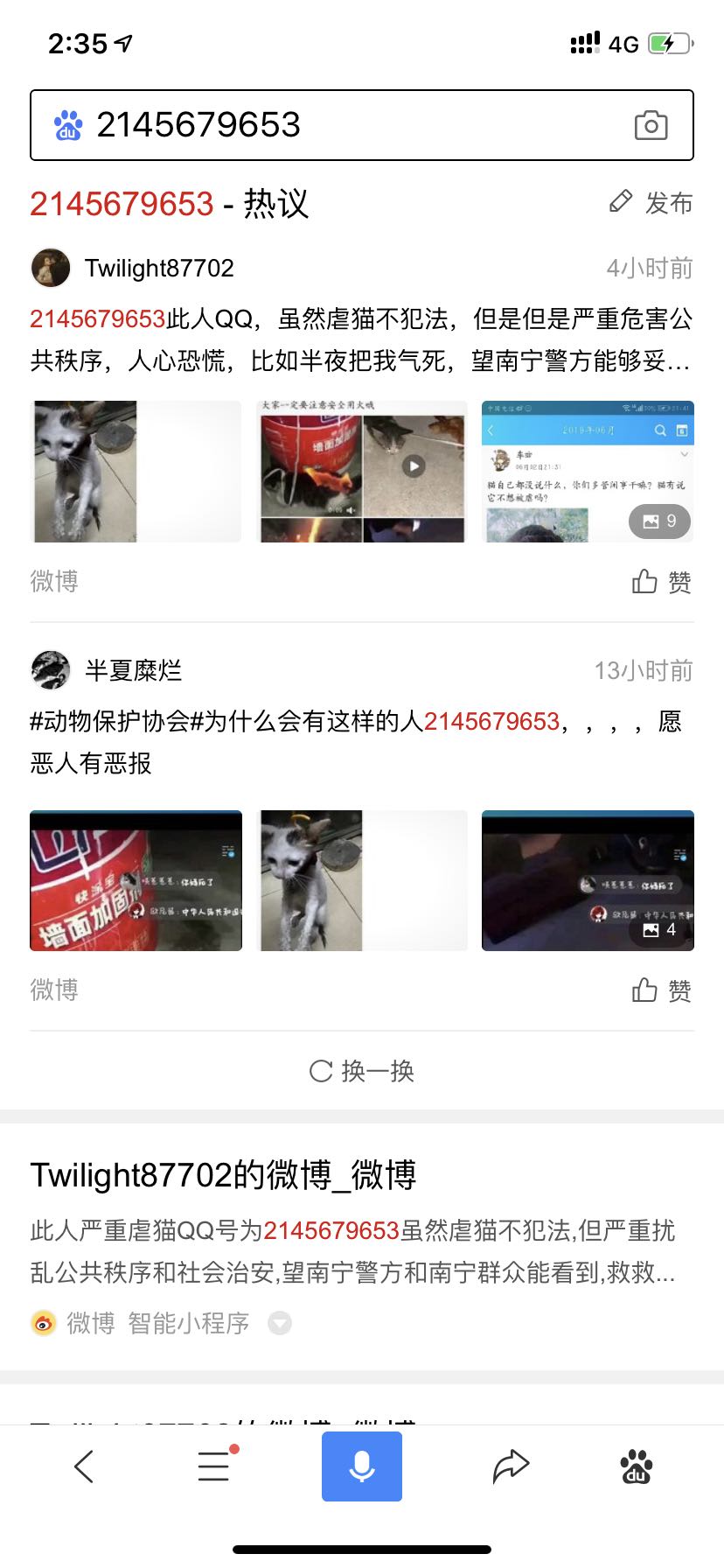
Task: Start voice search with the microphone button
Action: pos(362,1466)
